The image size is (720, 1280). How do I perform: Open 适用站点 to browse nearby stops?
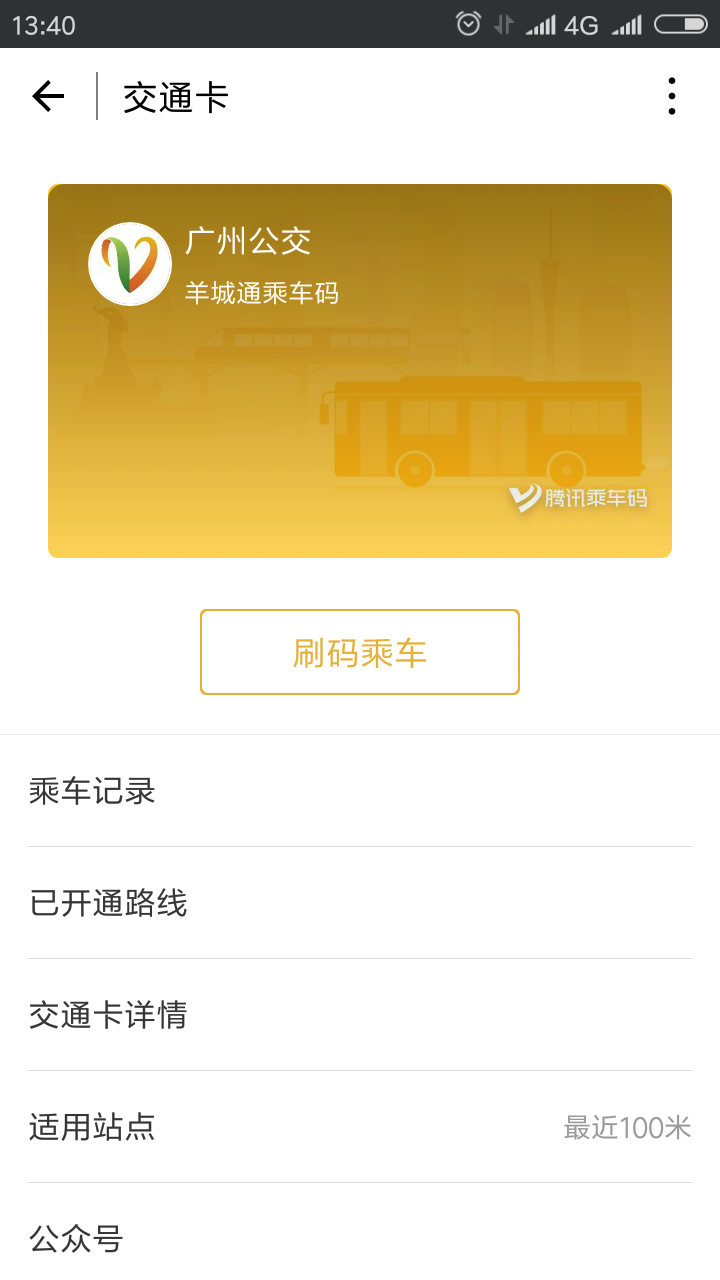pos(93,1127)
